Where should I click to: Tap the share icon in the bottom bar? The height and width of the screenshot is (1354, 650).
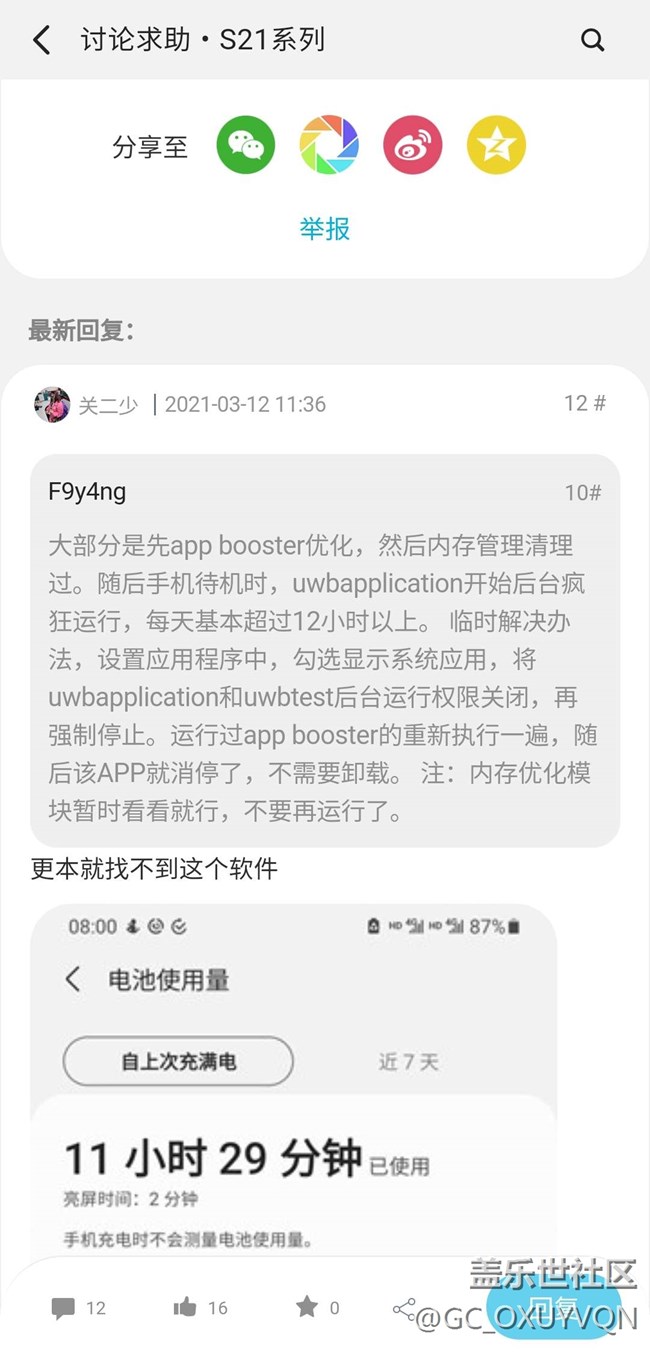click(x=404, y=1309)
